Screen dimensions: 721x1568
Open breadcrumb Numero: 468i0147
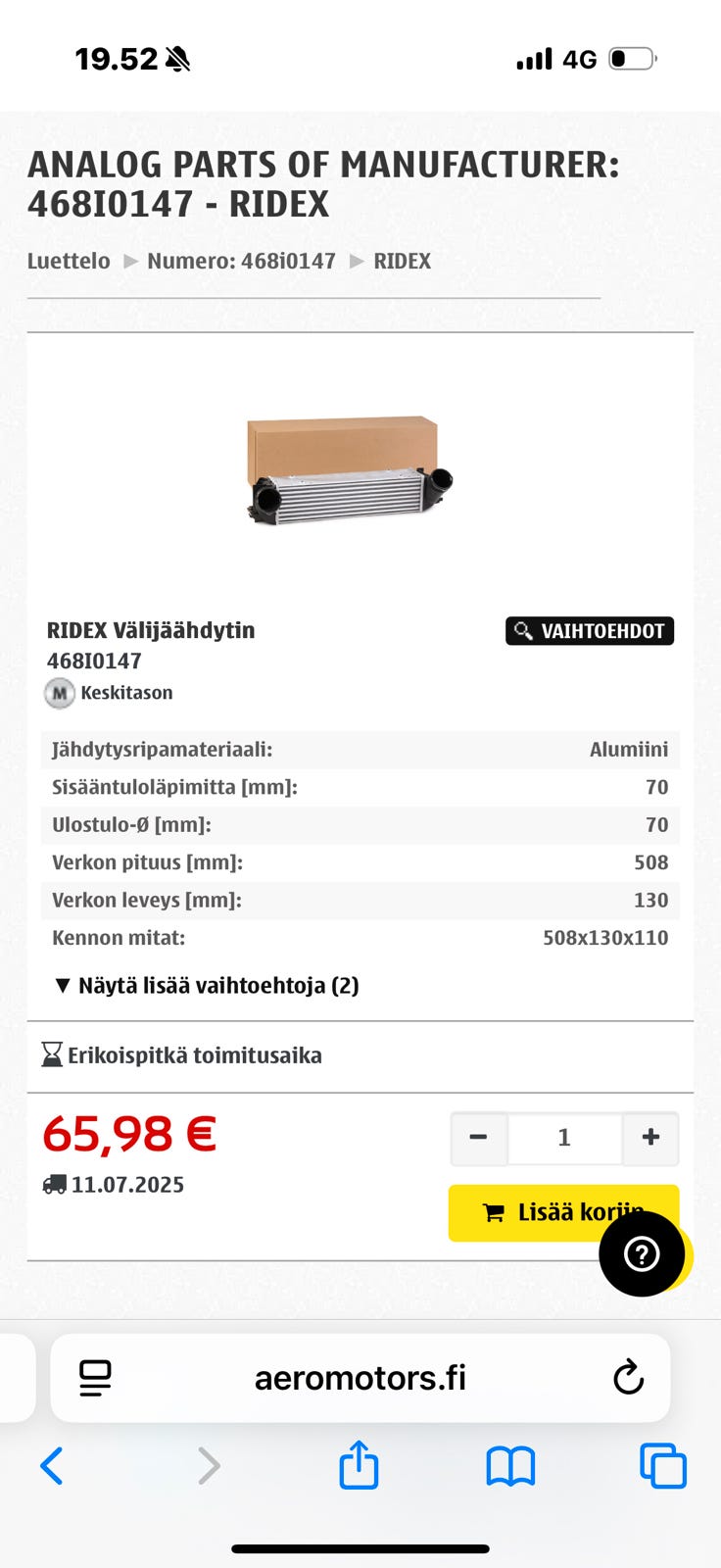(241, 261)
